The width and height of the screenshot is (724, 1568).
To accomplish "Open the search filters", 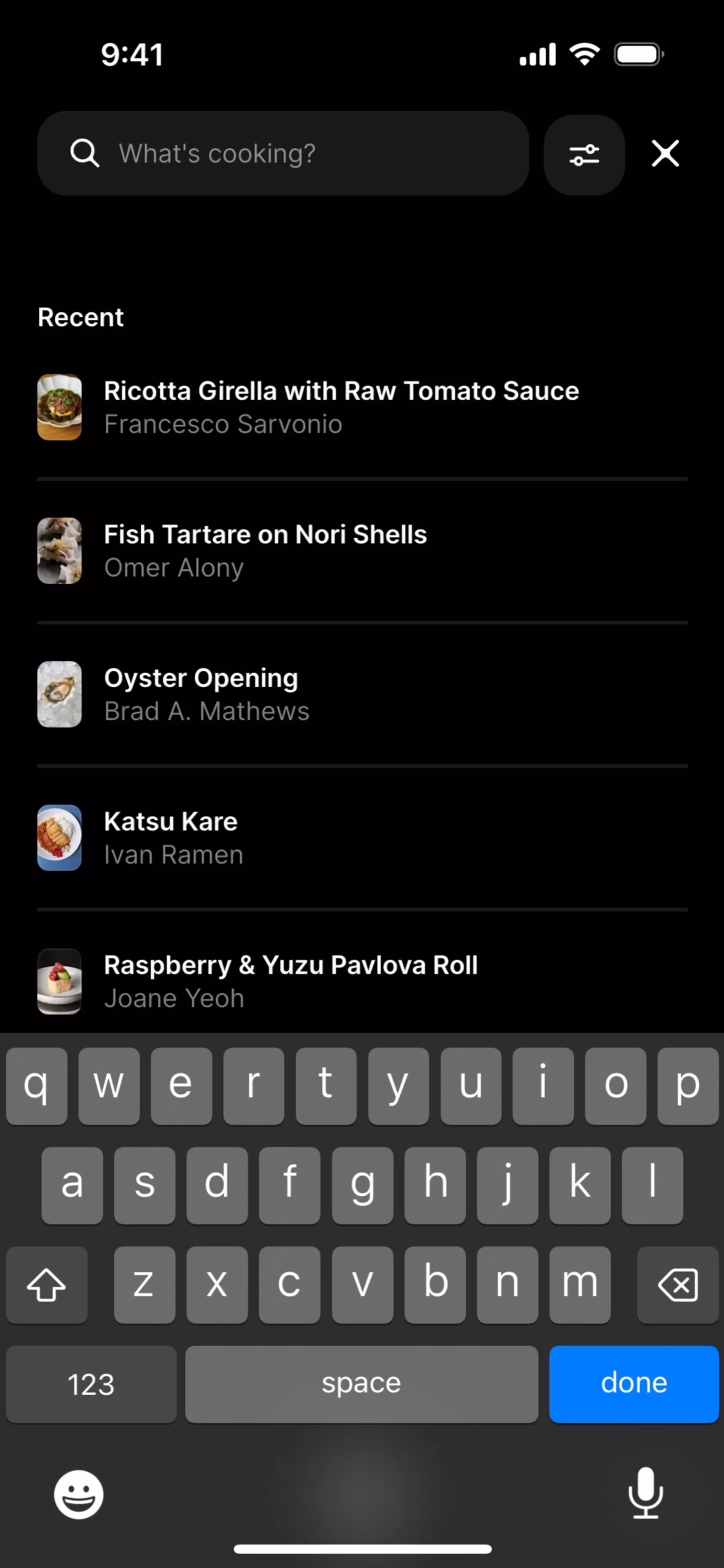I will (584, 155).
